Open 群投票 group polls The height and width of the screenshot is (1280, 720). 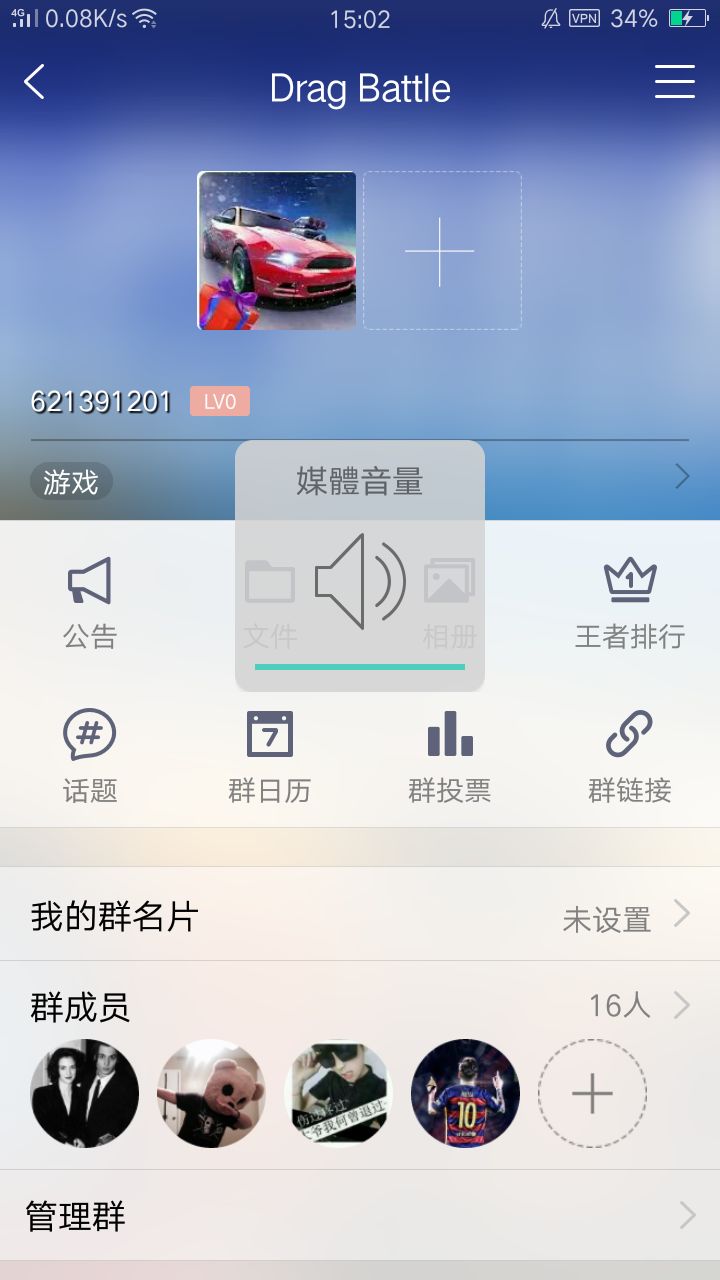(449, 757)
